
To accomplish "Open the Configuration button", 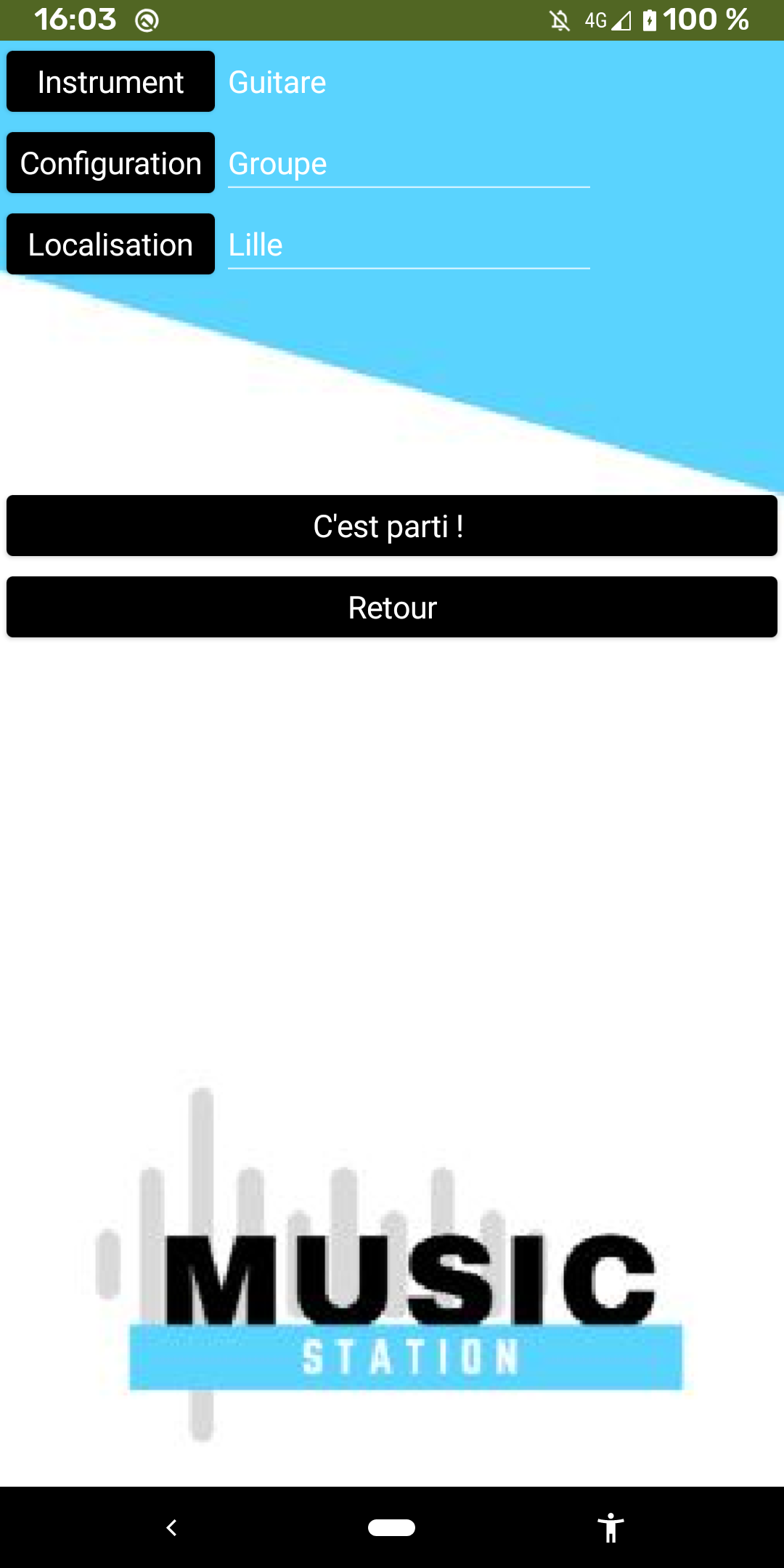I will point(110,163).
